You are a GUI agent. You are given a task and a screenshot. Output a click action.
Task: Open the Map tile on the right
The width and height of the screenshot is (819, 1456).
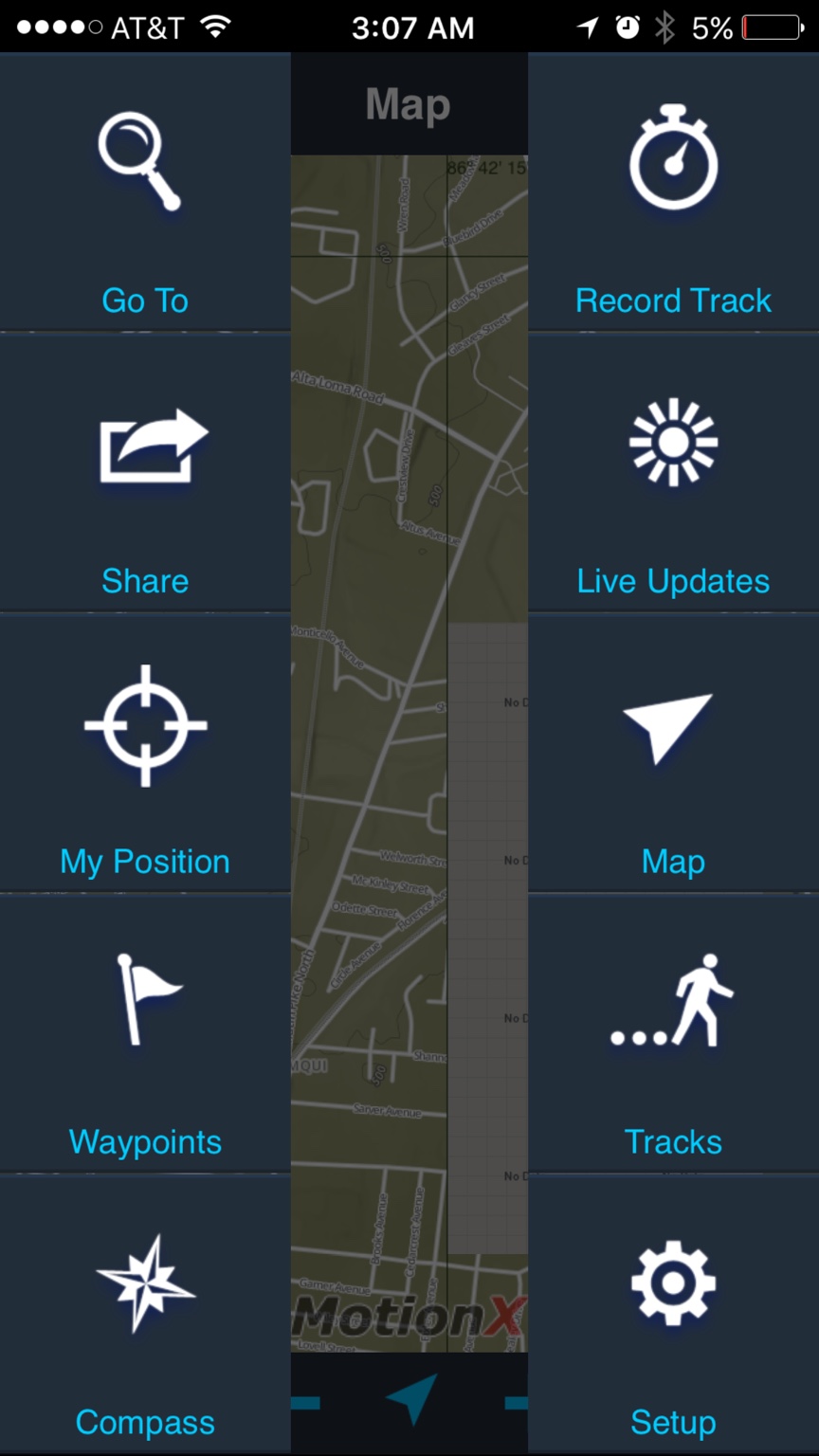coord(673,753)
